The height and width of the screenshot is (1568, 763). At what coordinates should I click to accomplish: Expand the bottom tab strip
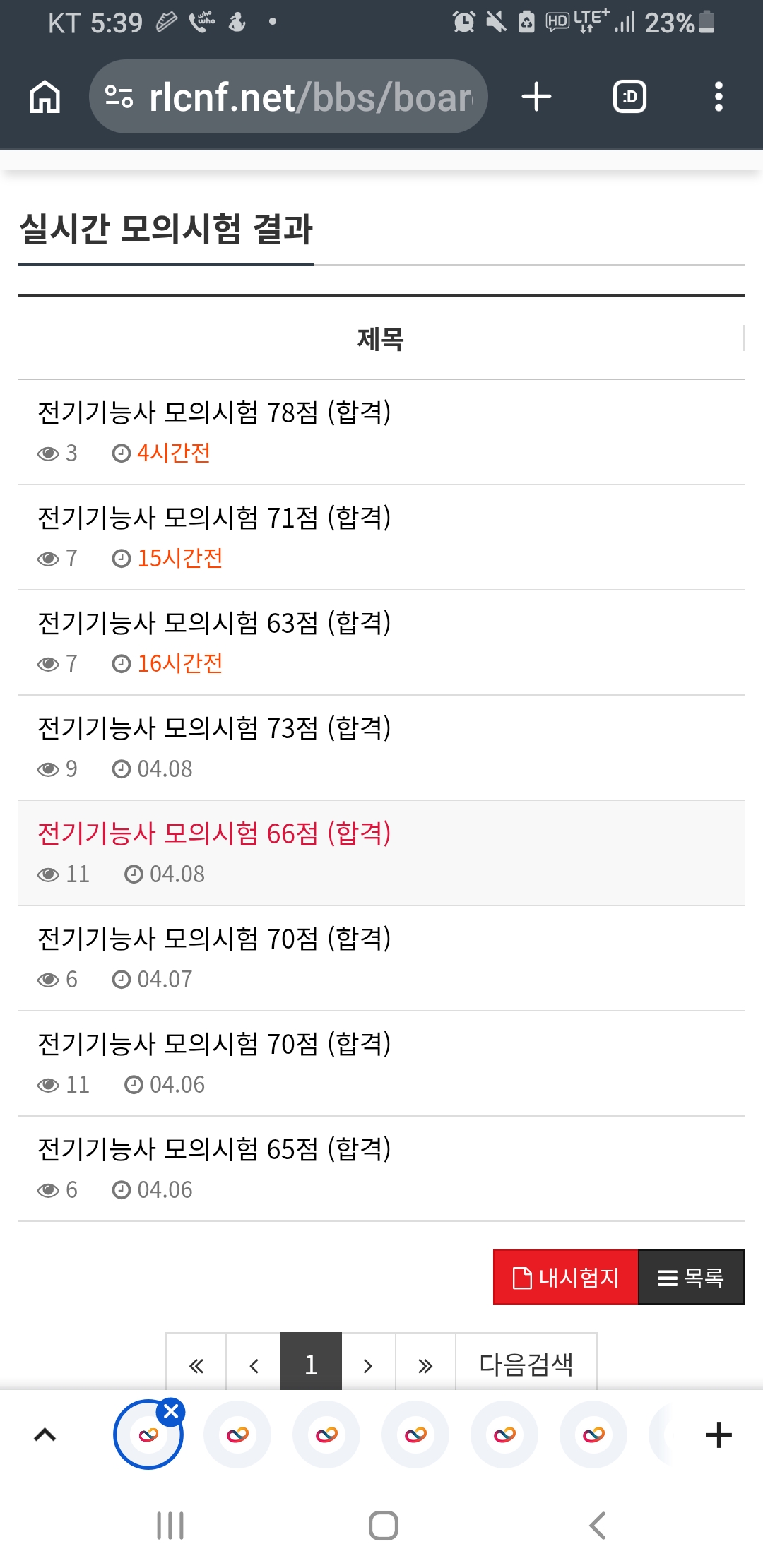point(45,1435)
